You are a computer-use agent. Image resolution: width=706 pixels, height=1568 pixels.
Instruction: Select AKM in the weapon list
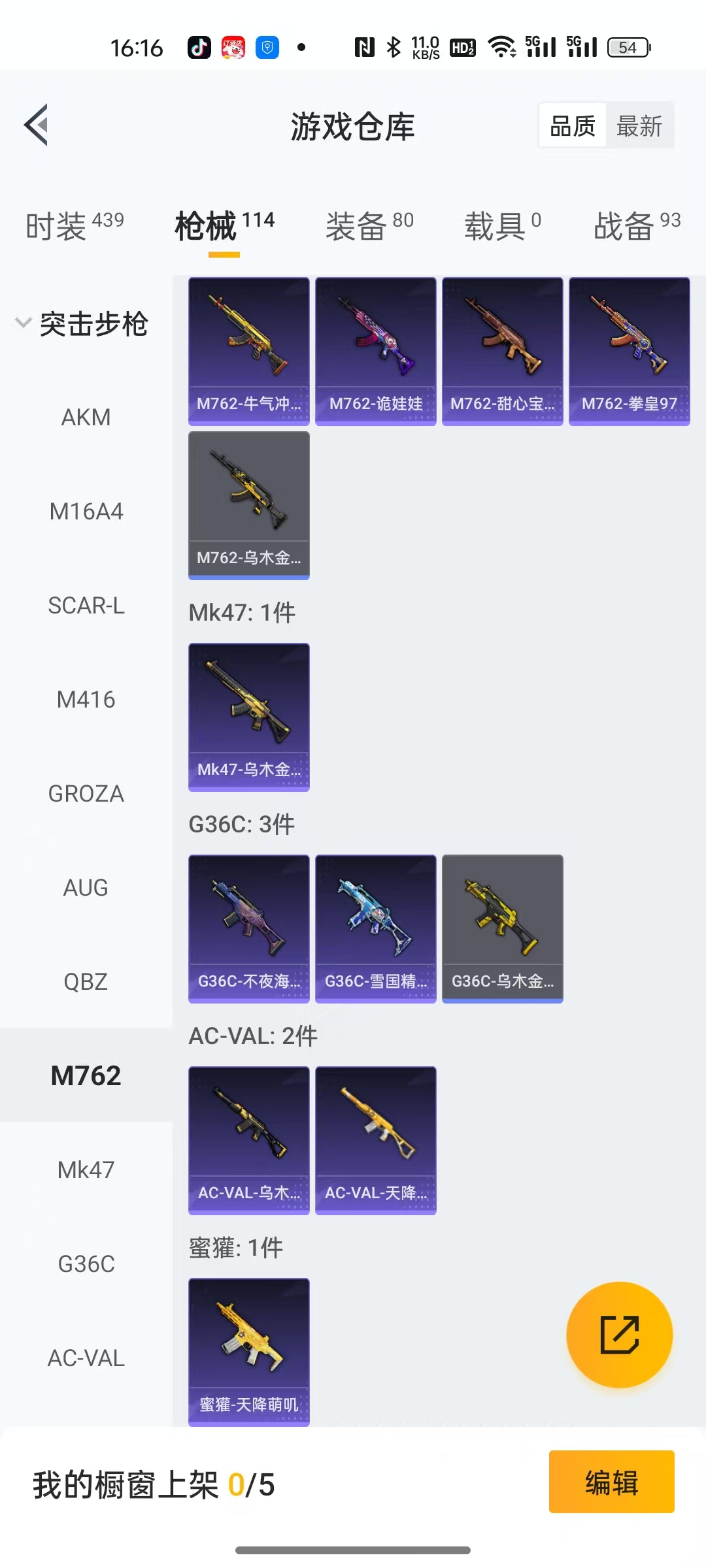86,417
